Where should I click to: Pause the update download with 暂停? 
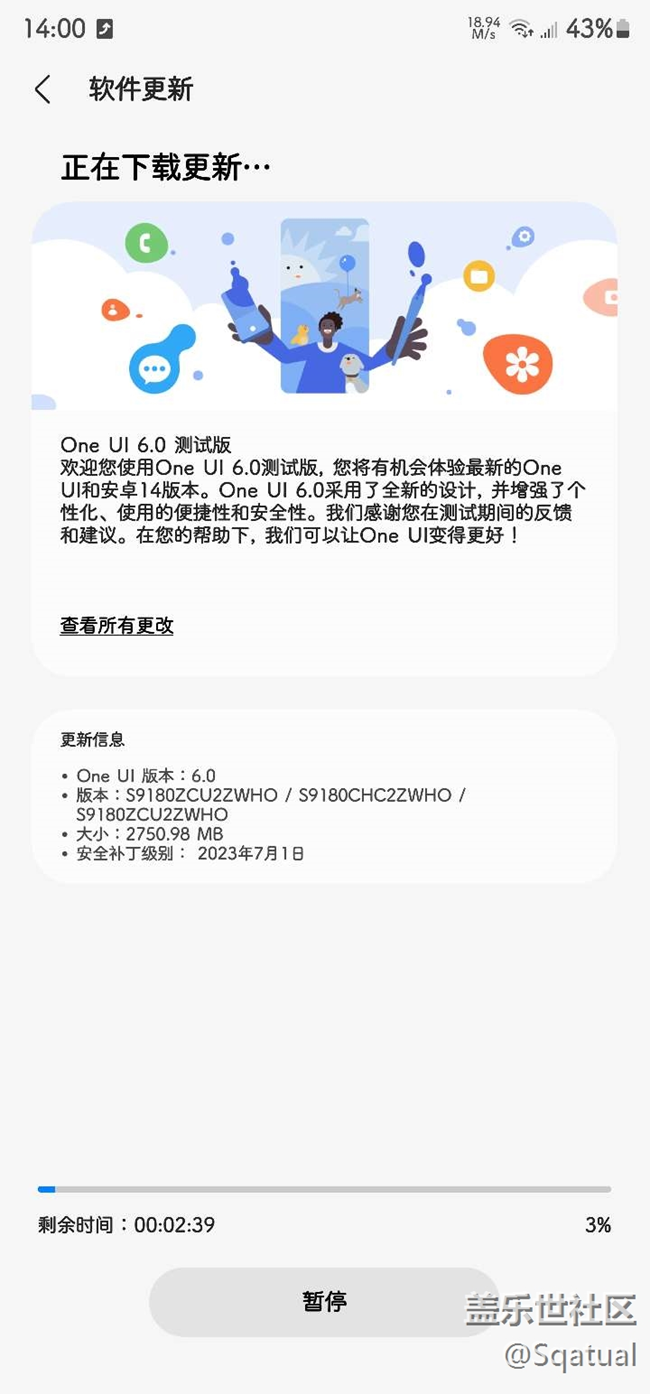click(324, 1302)
